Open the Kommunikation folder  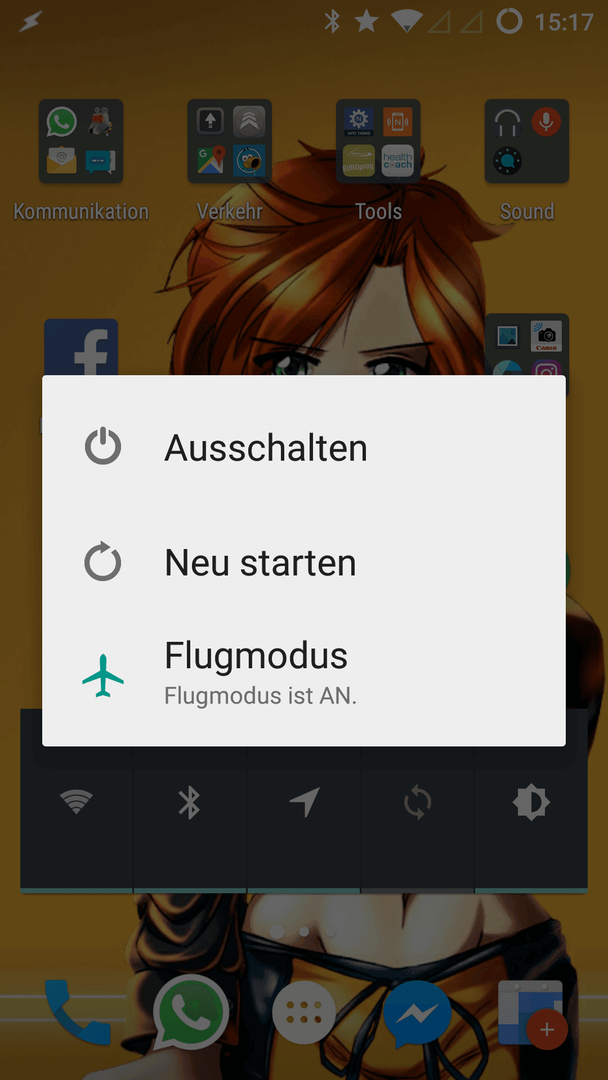pyautogui.click(x=80, y=142)
